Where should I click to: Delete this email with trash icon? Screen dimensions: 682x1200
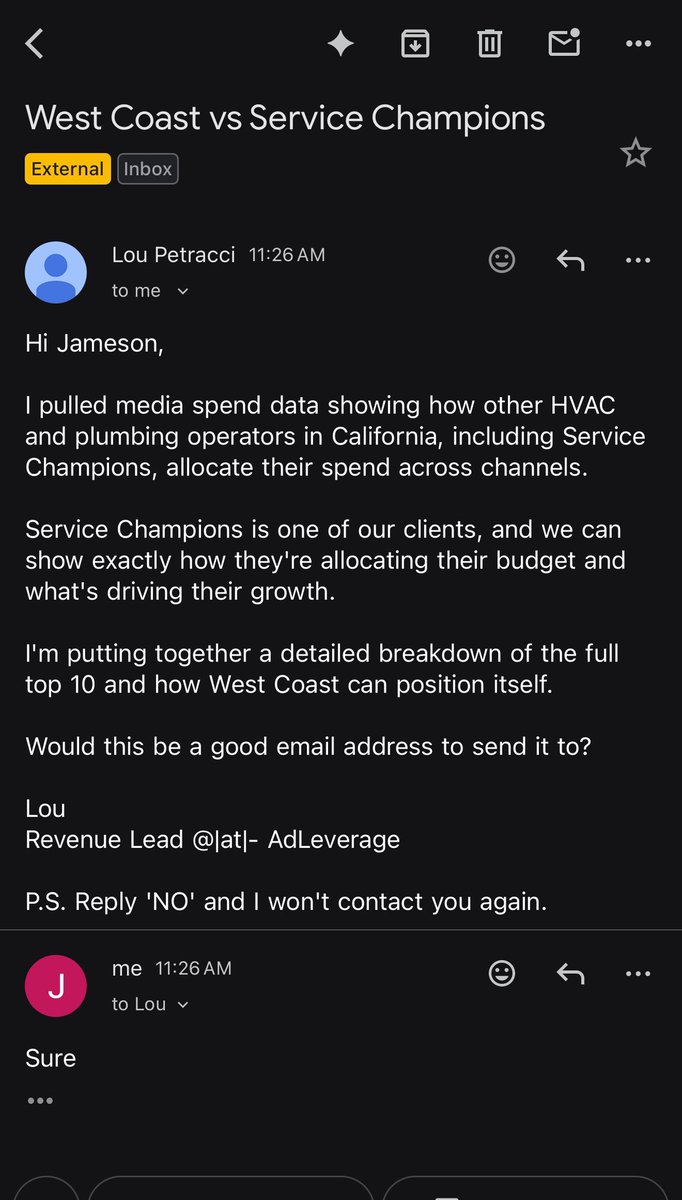click(489, 44)
